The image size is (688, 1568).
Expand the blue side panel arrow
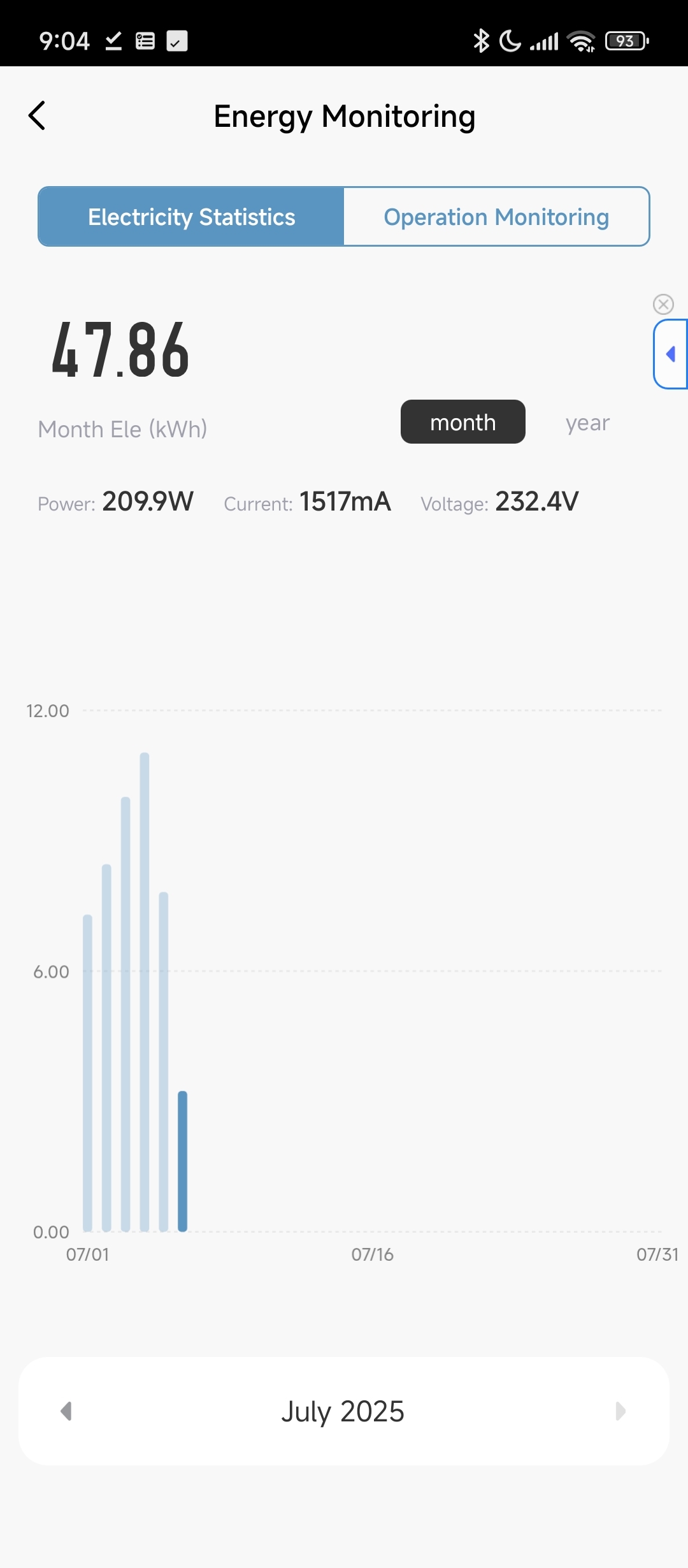(x=671, y=354)
